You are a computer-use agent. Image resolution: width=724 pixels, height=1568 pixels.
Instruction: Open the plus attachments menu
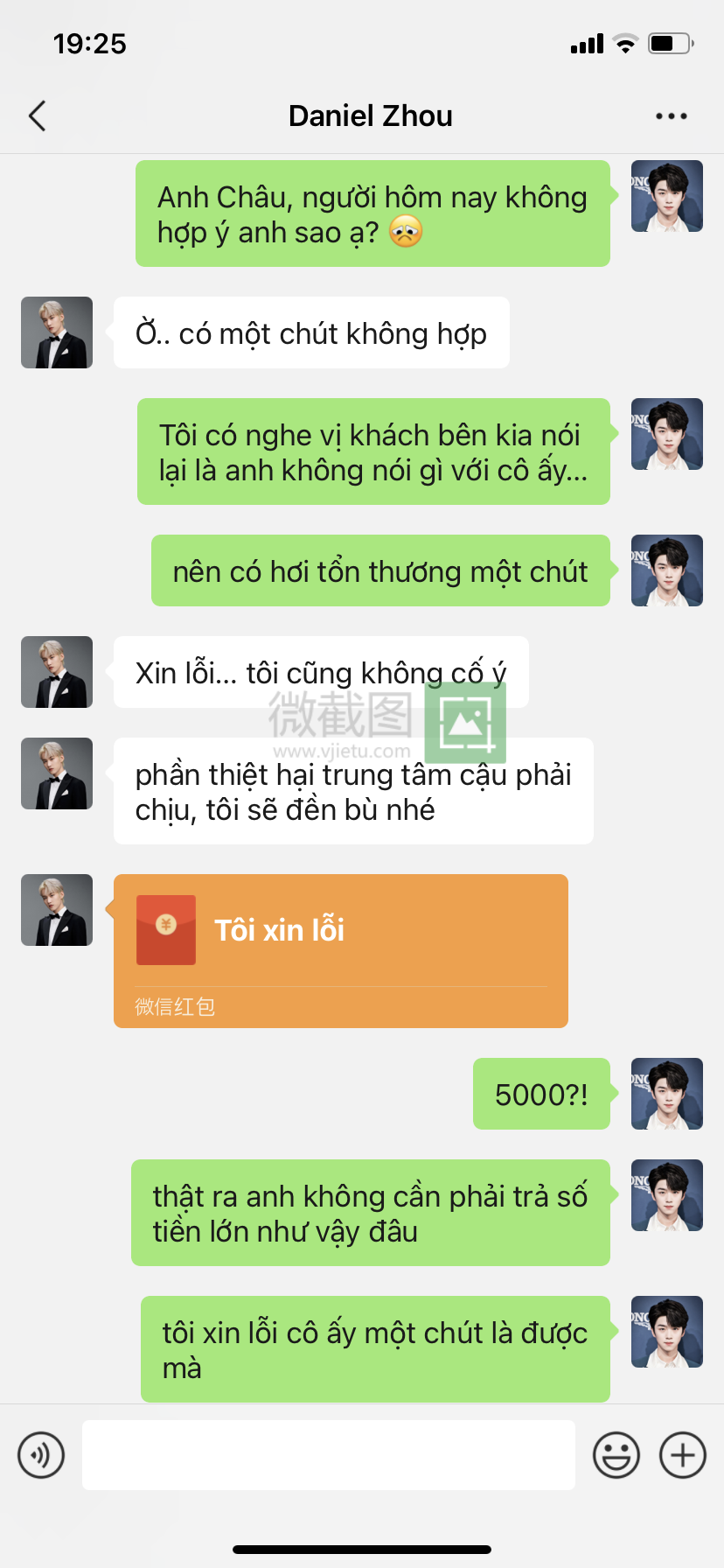coord(682,1455)
